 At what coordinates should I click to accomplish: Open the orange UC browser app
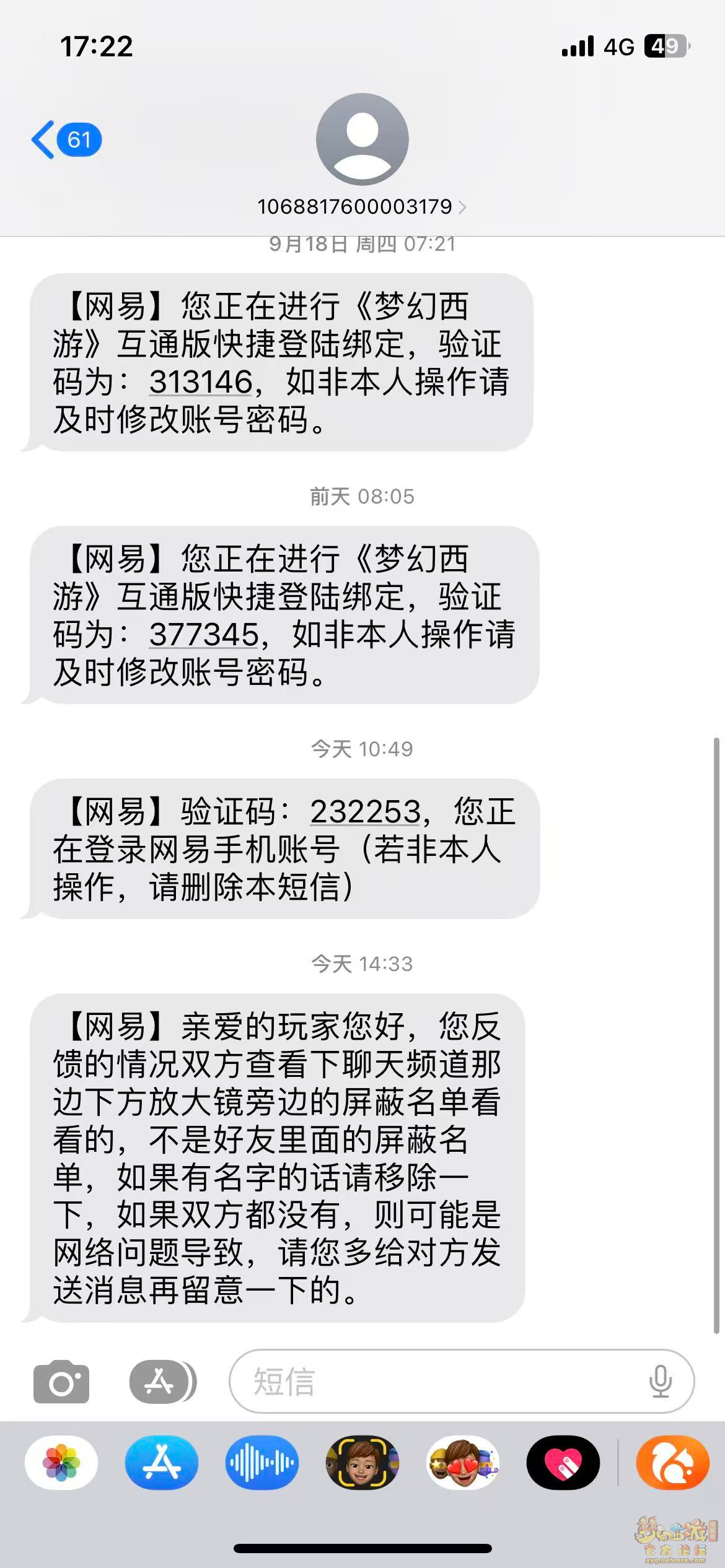[672, 1463]
